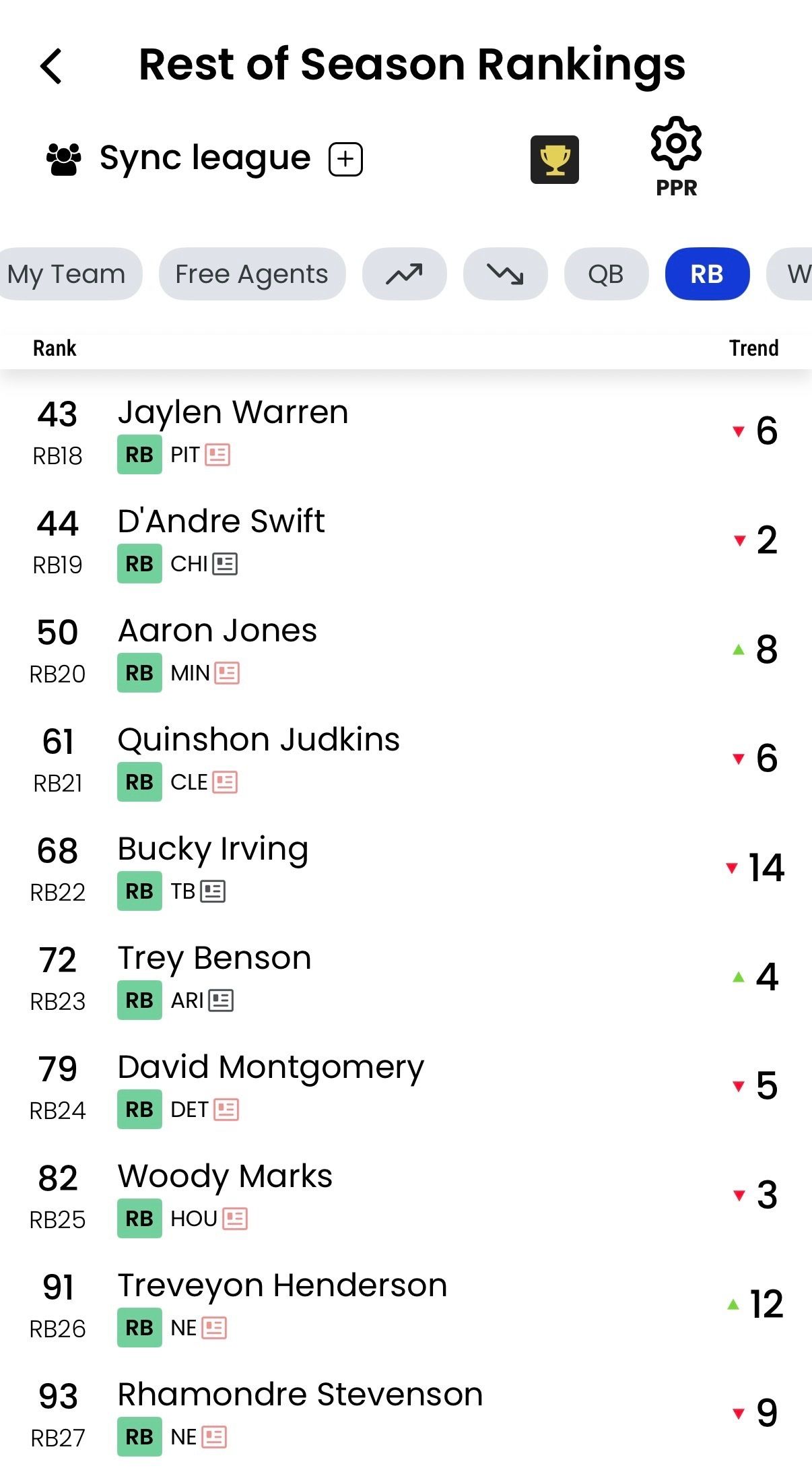This screenshot has width=812, height=1468.
Task: Open the news icon next to Bucky Irving
Action: coord(213,891)
